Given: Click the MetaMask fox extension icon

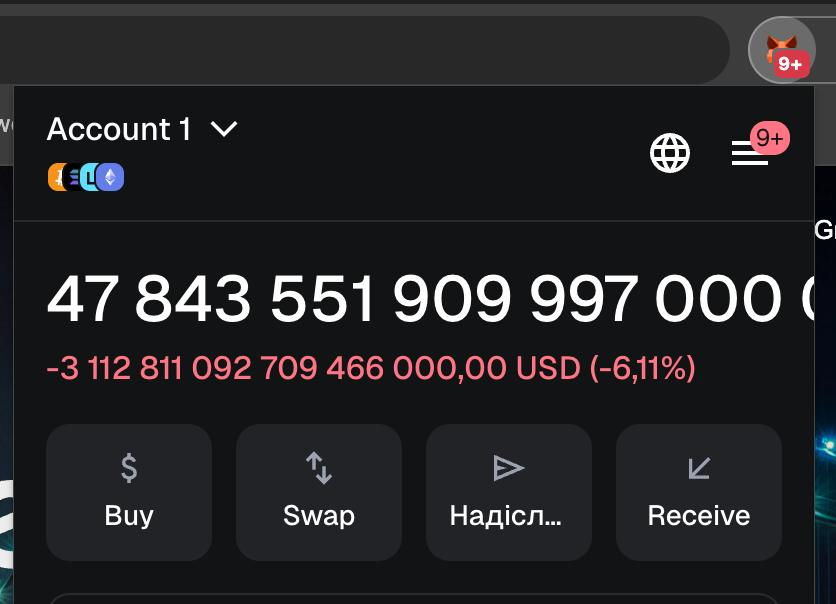Looking at the screenshot, I should pyautogui.click(x=782, y=49).
